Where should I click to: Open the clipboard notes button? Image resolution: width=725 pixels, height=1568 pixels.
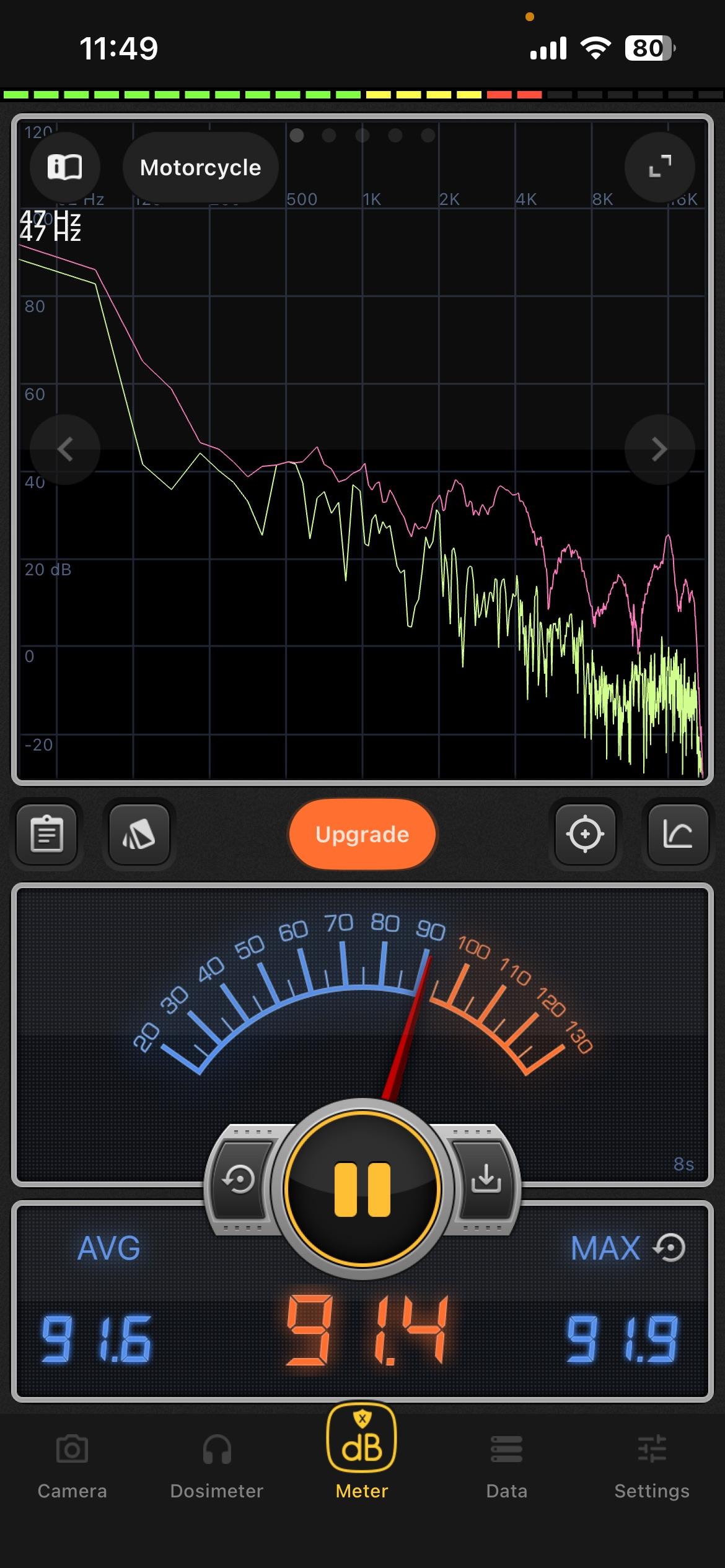point(47,834)
